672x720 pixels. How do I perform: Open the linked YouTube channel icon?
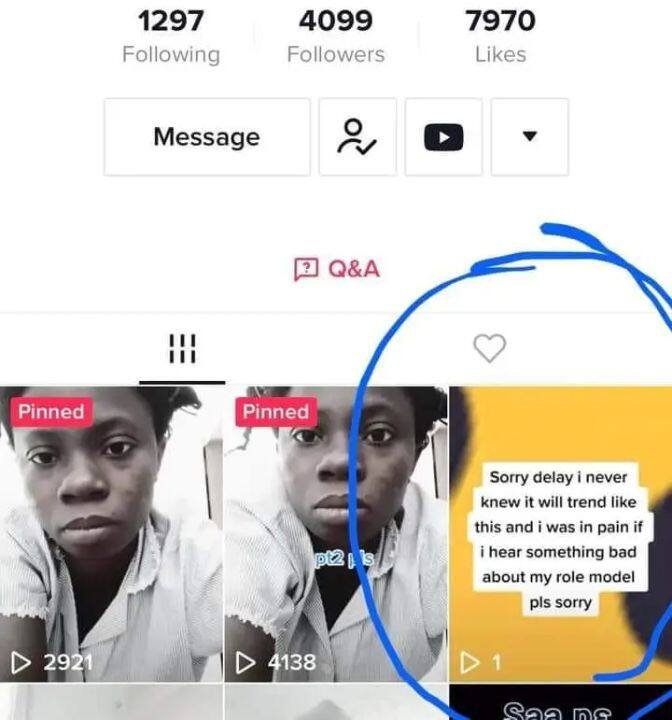click(x=443, y=137)
